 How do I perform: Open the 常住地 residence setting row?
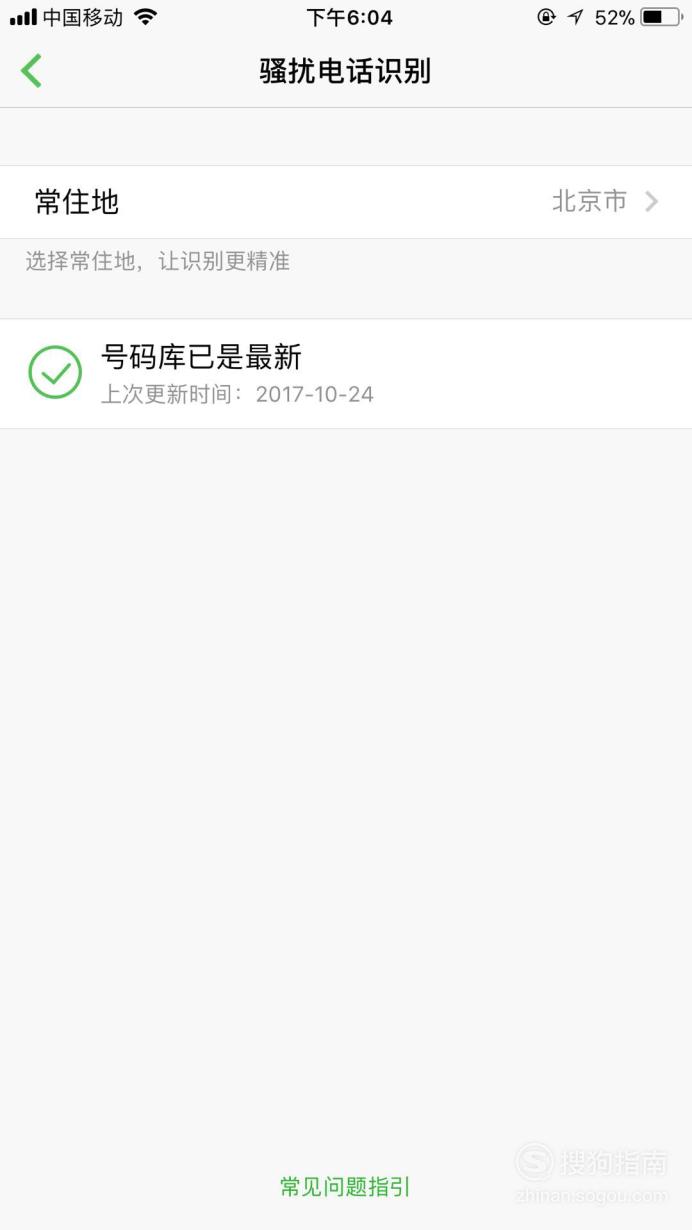tap(346, 202)
